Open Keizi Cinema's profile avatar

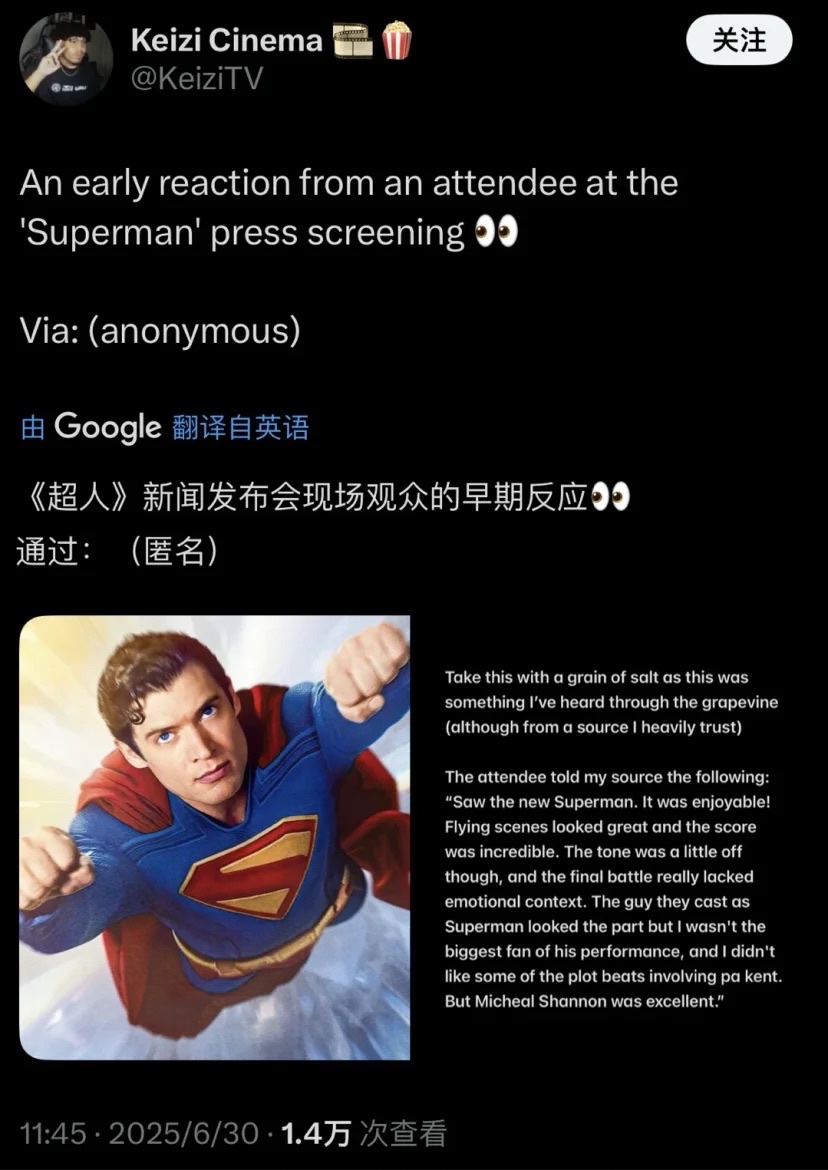[x=66, y=60]
